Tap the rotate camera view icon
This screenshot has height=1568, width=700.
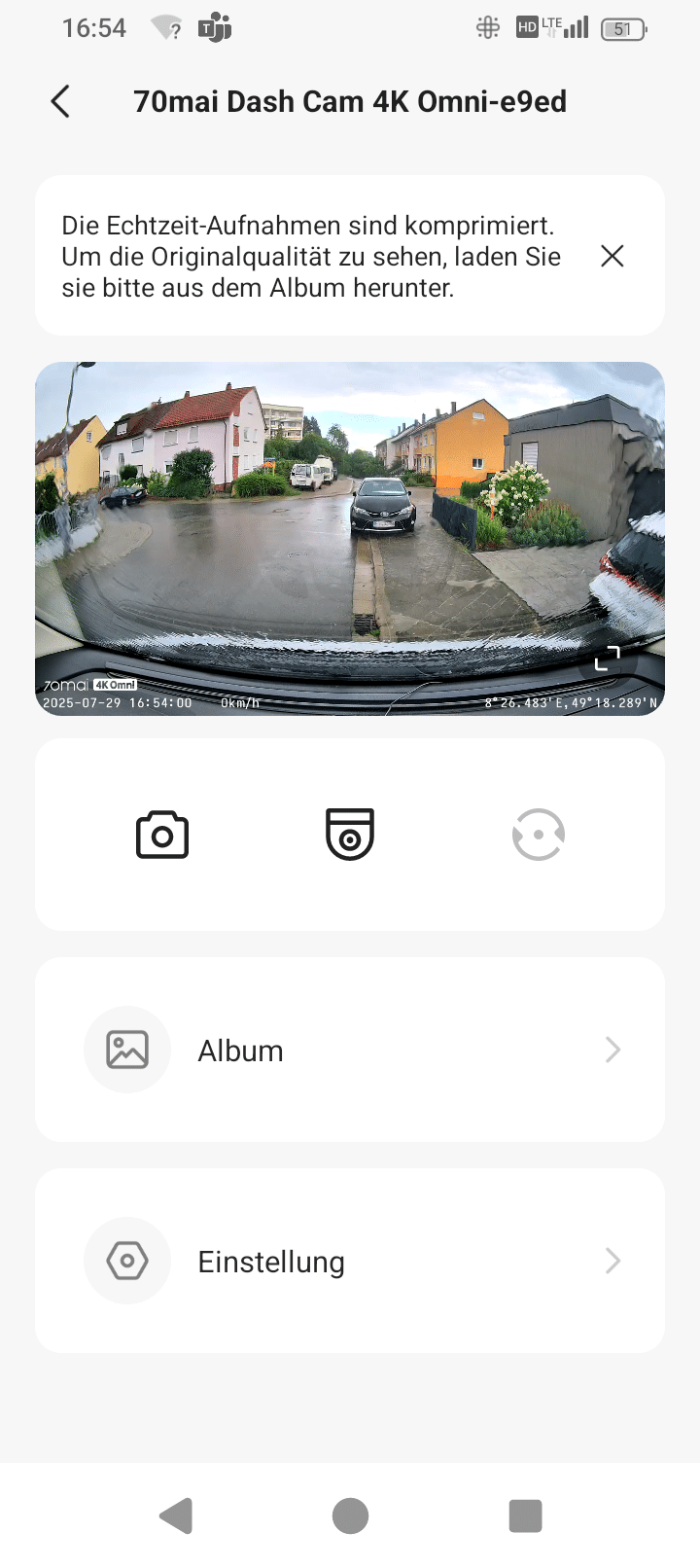[x=538, y=835]
